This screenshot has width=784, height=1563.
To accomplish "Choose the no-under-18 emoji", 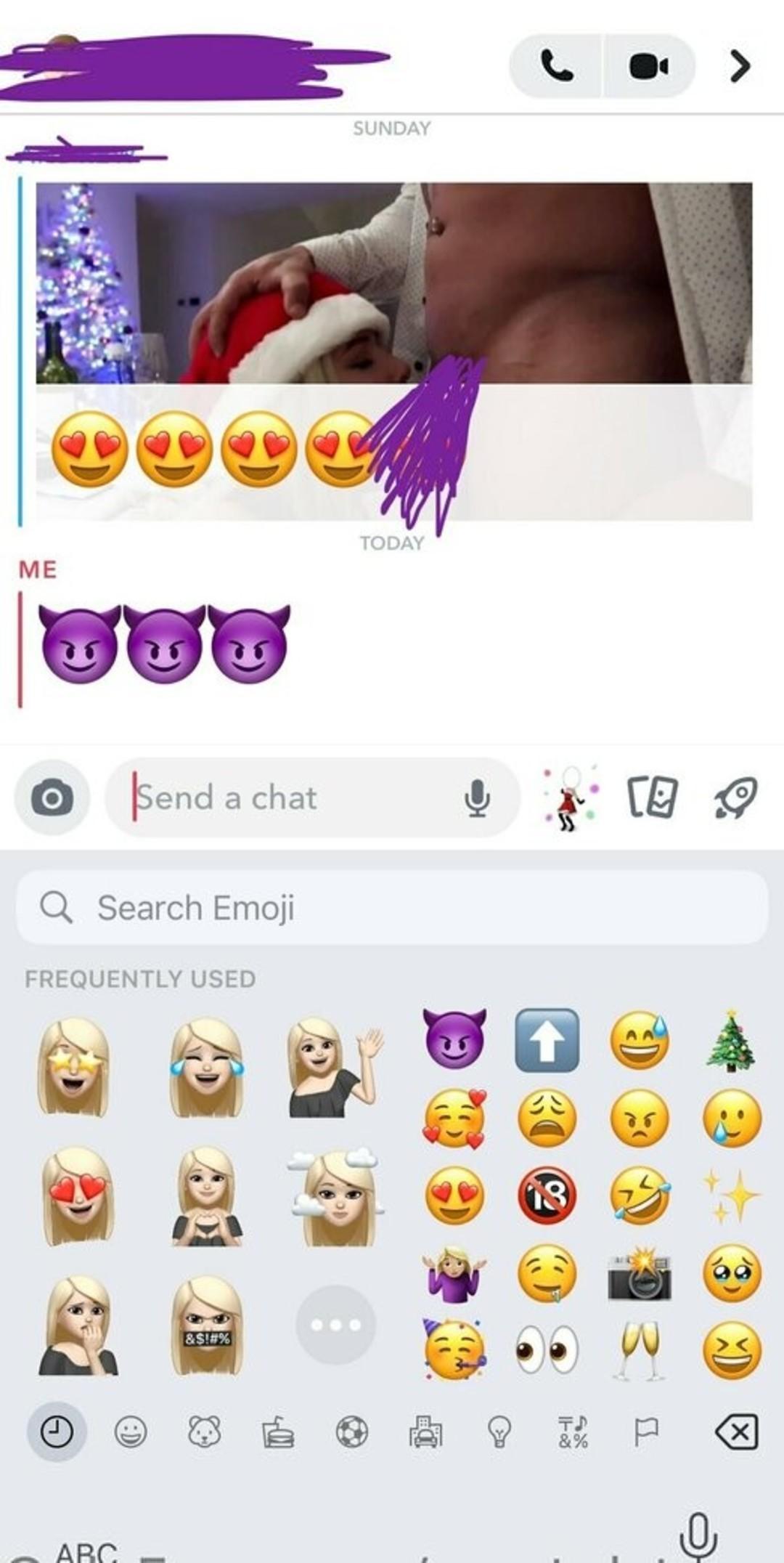I will (547, 1195).
